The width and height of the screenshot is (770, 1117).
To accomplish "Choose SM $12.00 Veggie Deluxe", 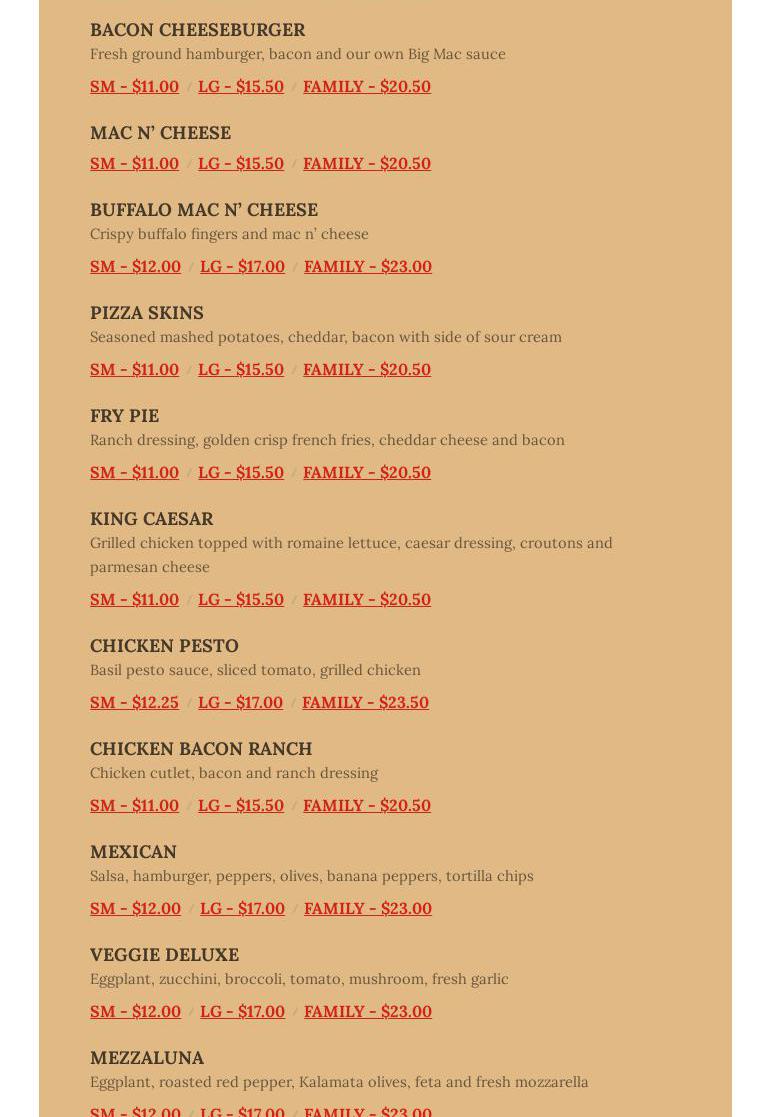I will click(135, 1011).
